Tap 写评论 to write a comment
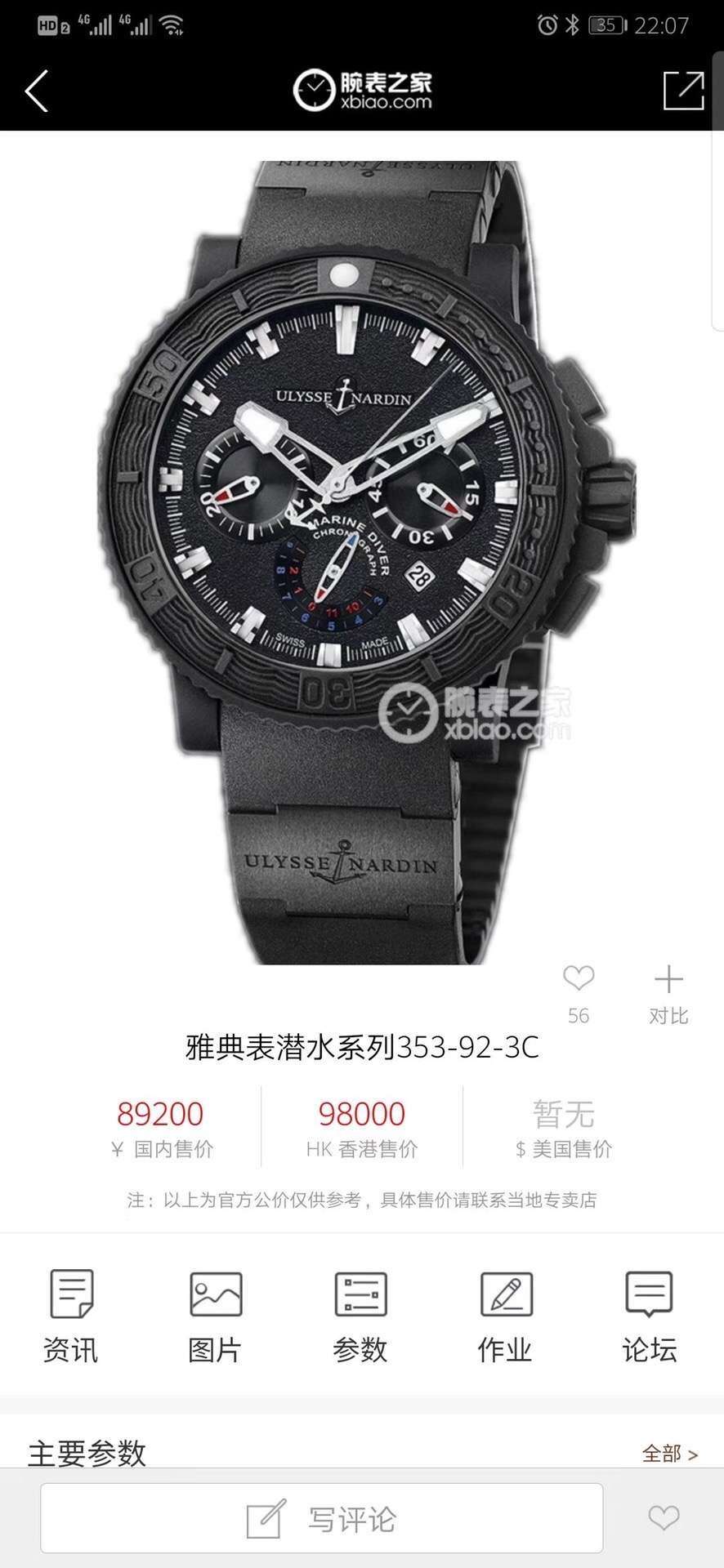 pos(322,1518)
